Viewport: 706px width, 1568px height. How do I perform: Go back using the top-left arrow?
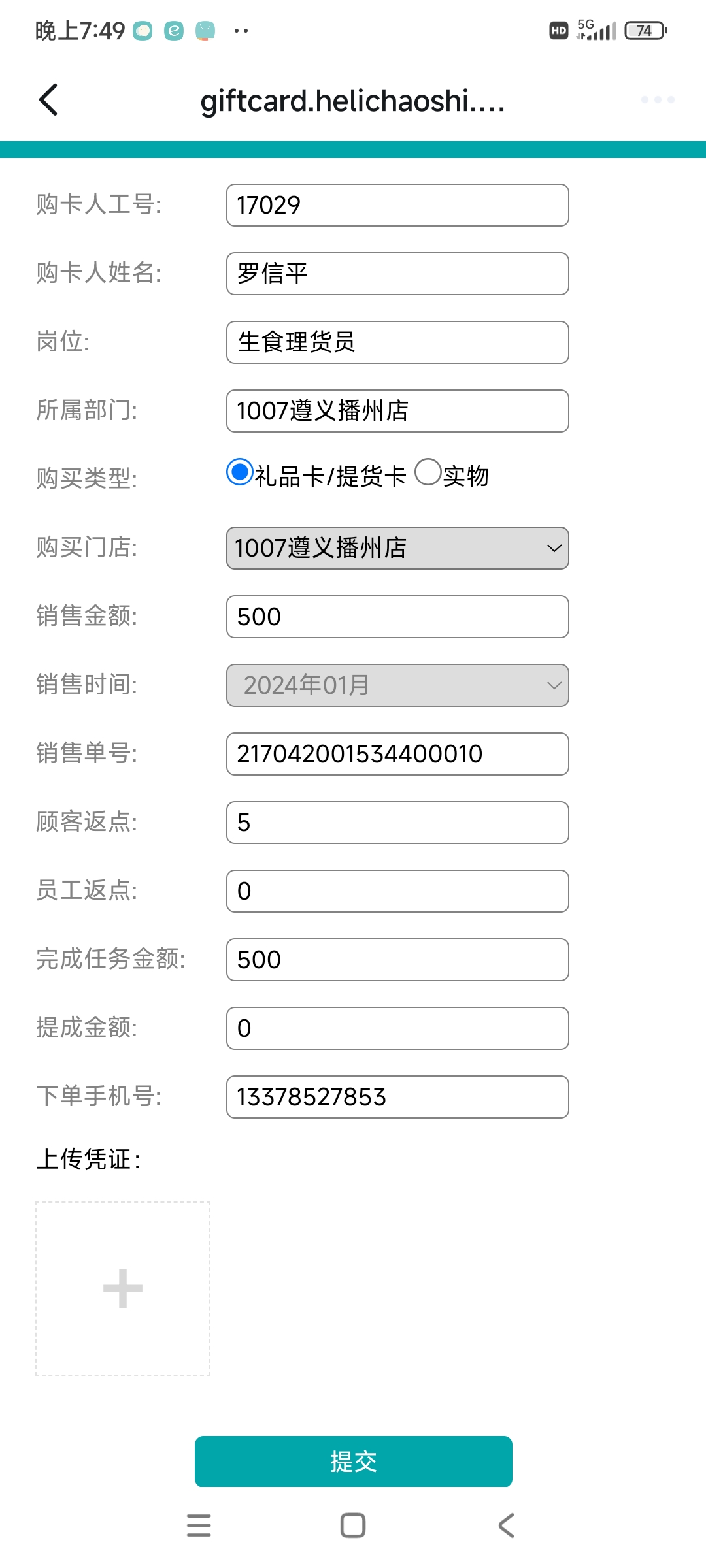(48, 100)
